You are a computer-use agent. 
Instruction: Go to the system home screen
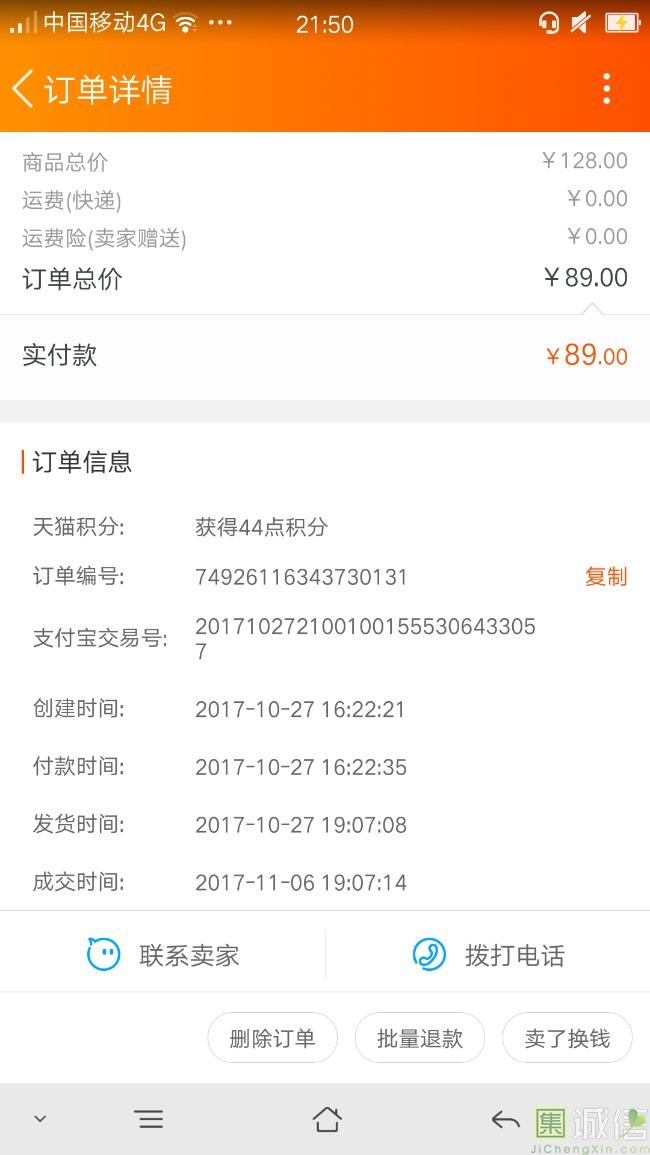(327, 1119)
